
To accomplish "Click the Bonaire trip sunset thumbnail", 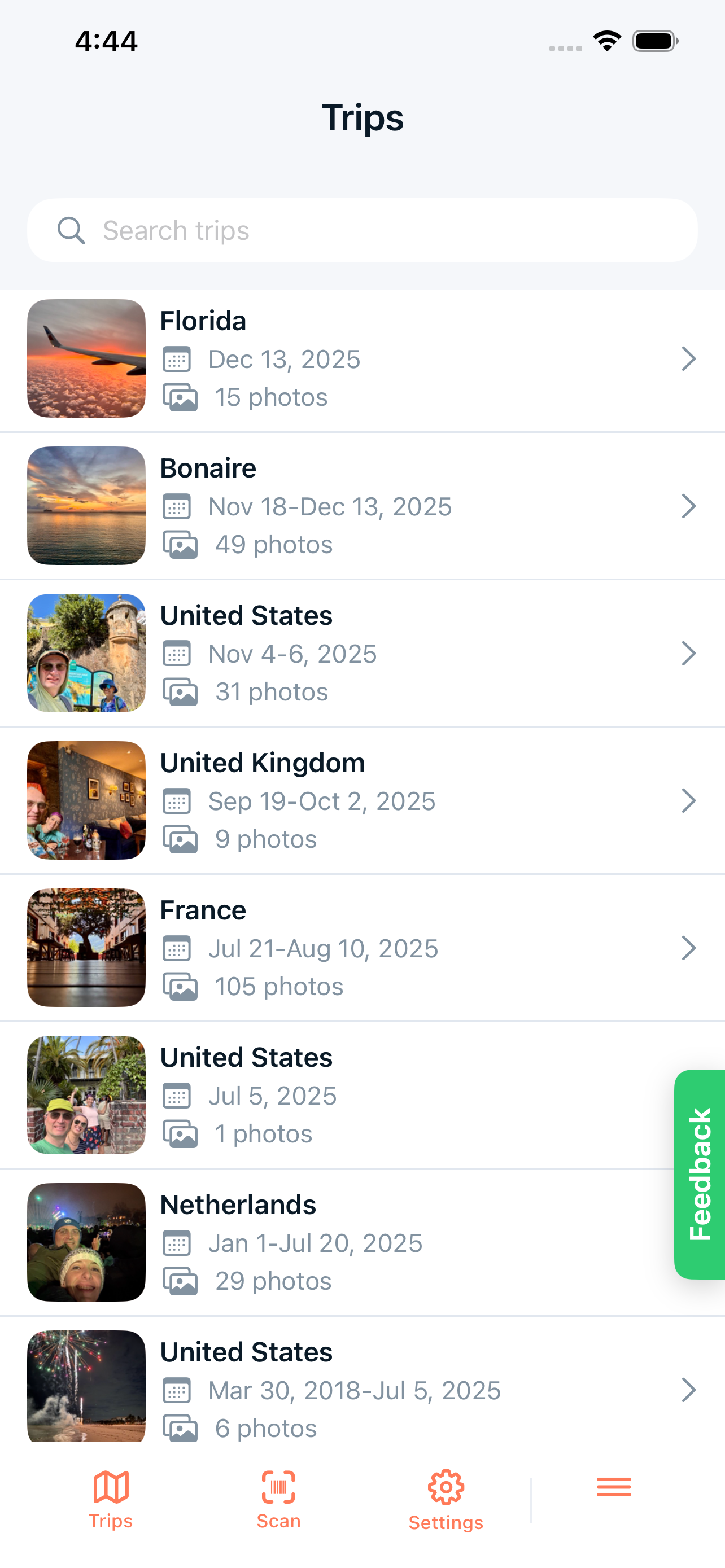I will click(86, 506).
